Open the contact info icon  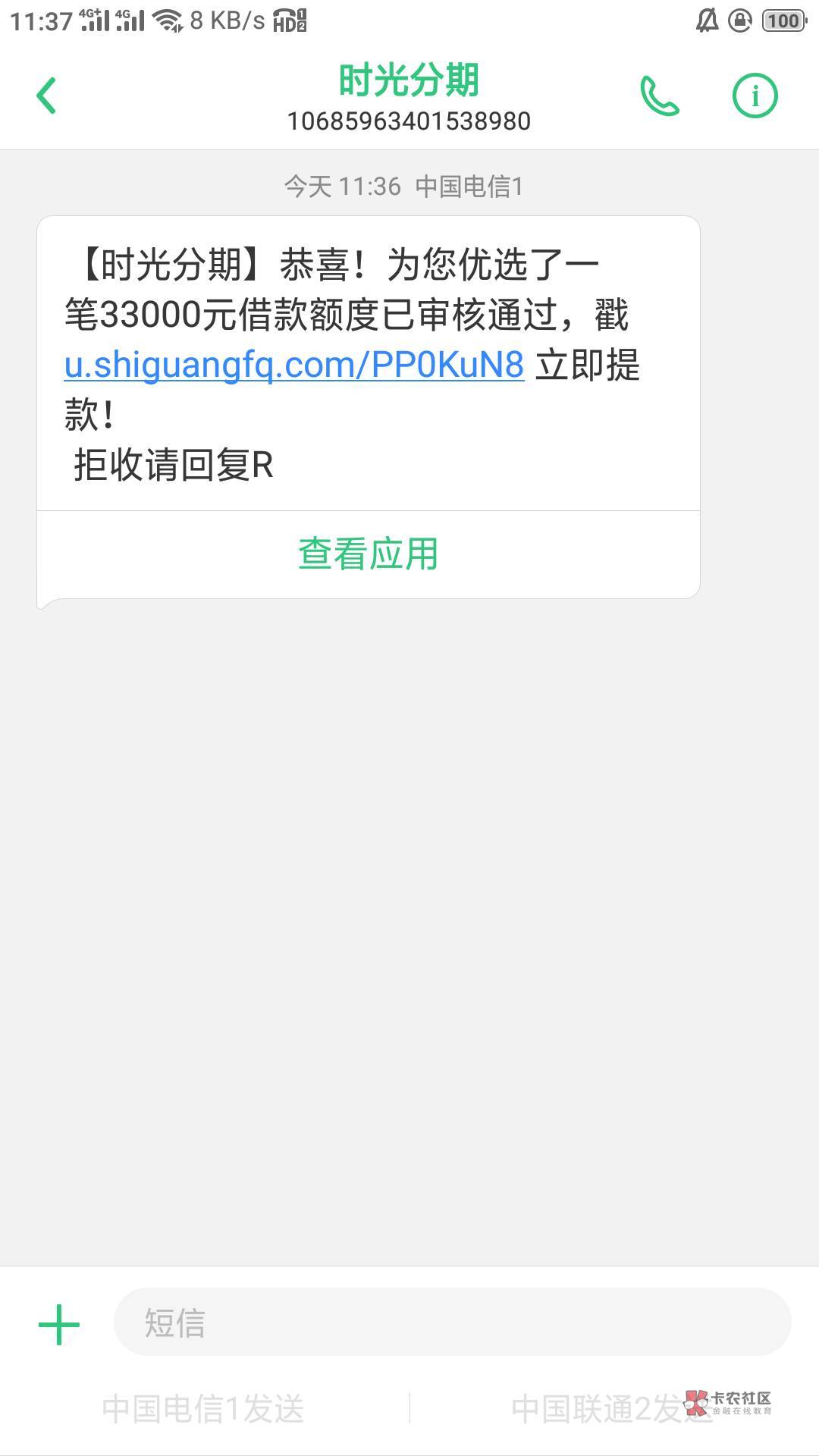[755, 96]
